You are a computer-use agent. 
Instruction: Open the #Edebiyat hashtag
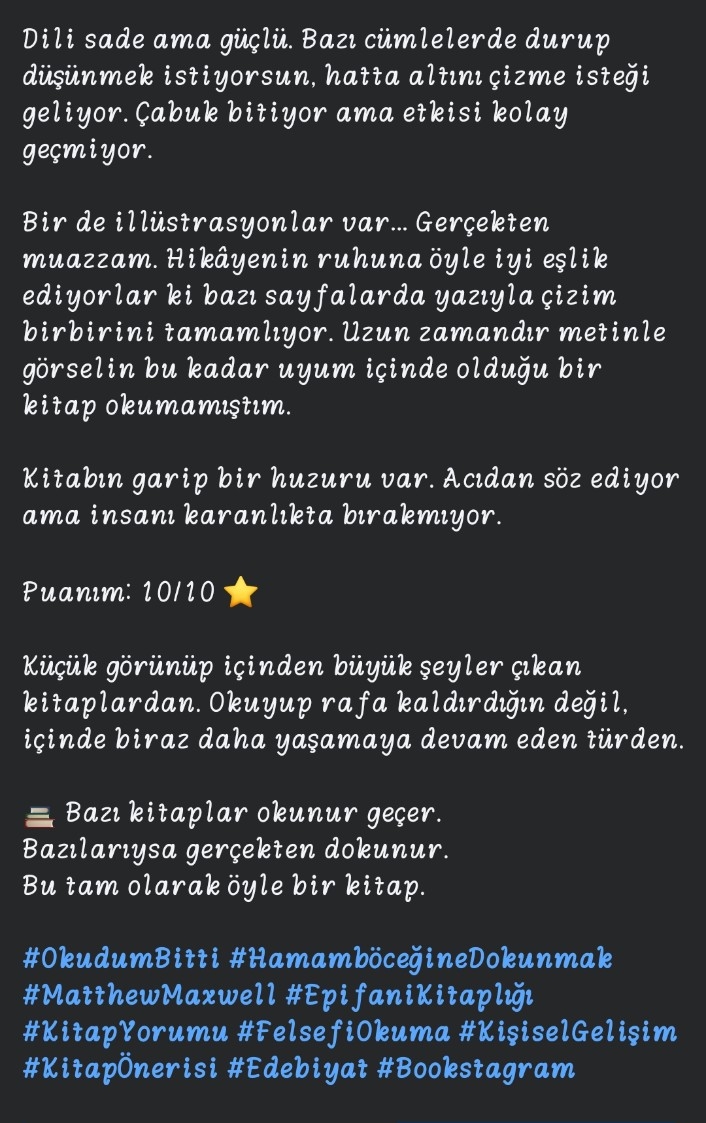pos(298,1067)
